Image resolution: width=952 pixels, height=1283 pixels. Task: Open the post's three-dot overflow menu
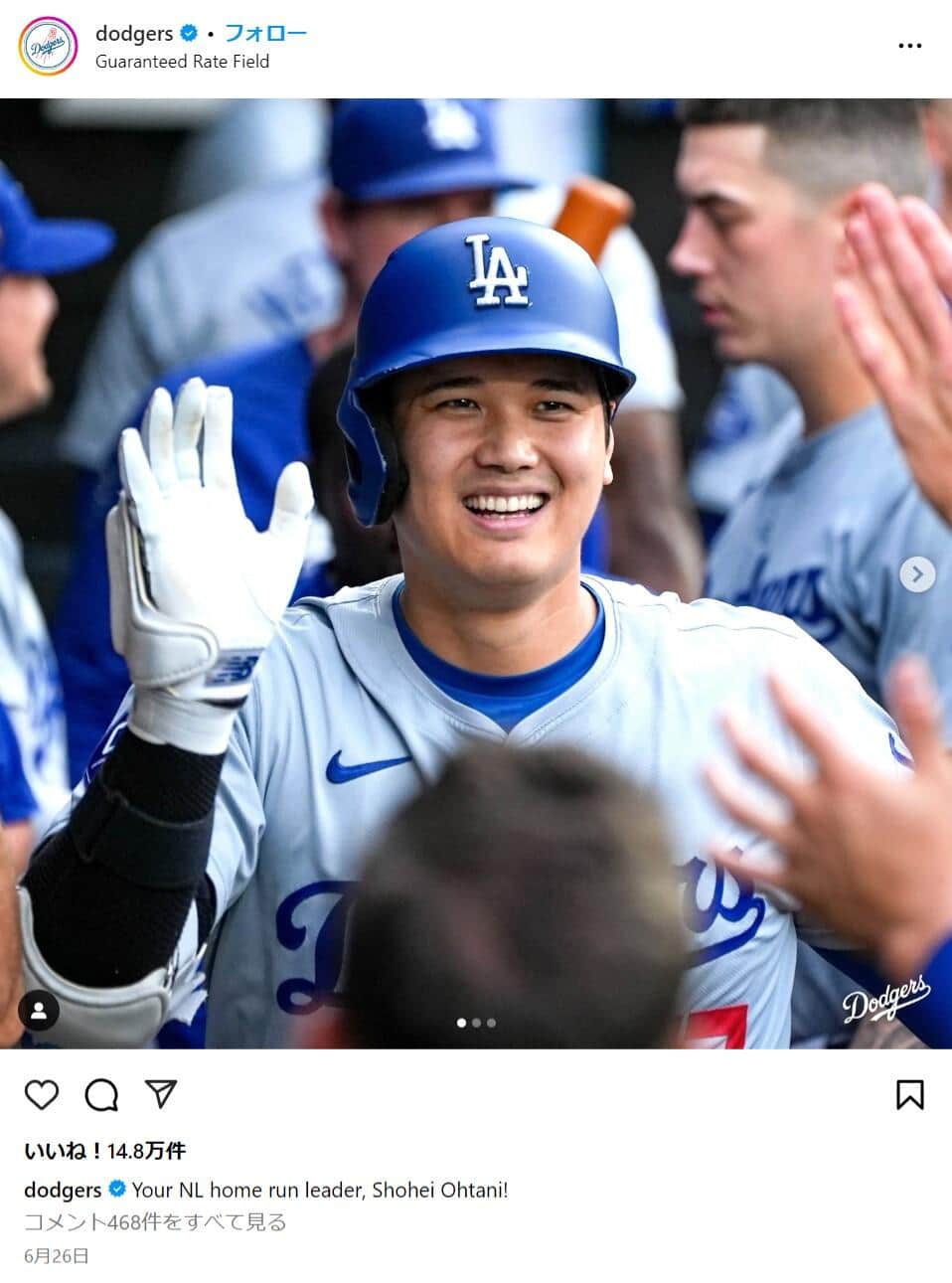click(909, 46)
